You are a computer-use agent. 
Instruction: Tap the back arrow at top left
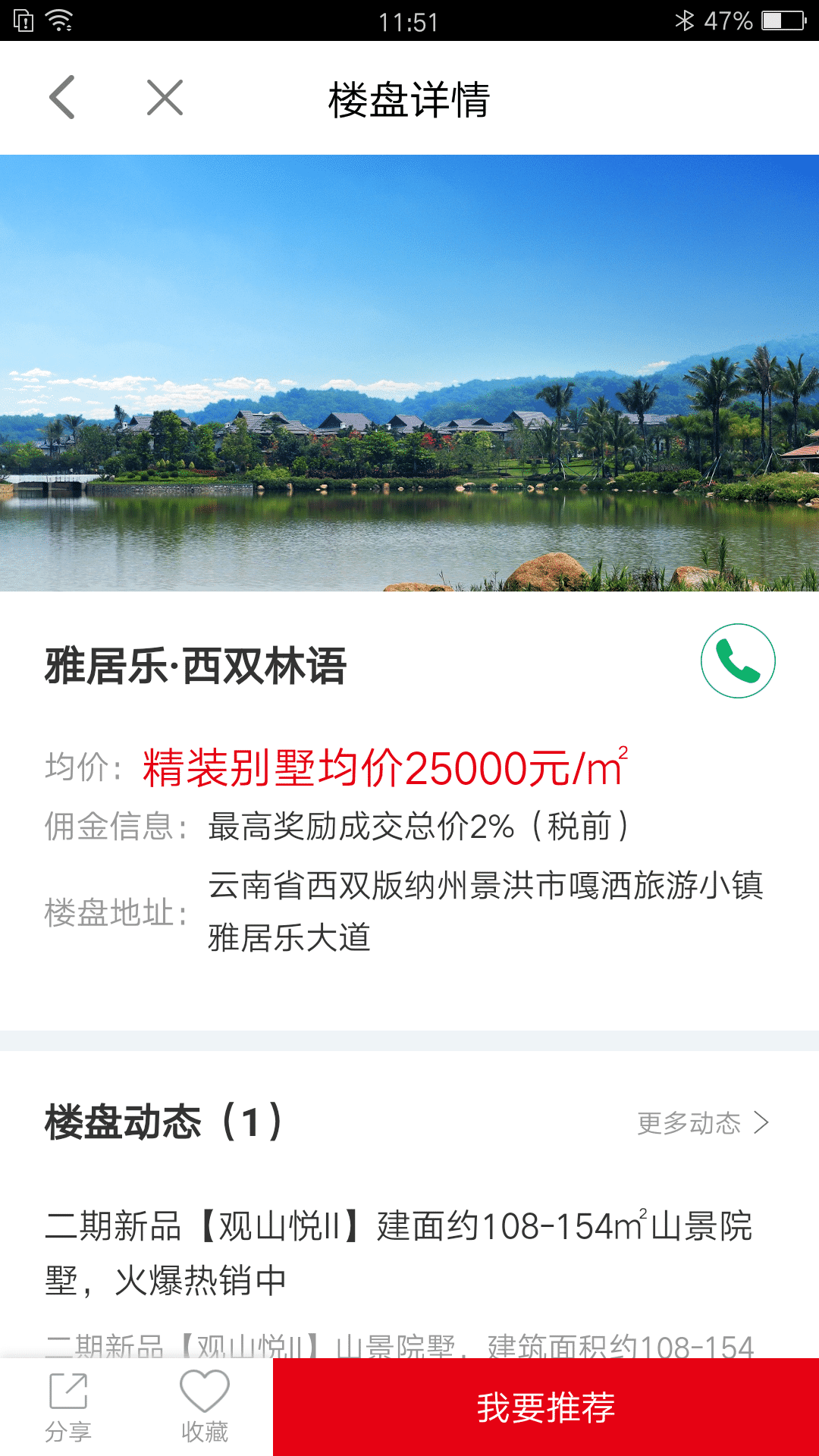(62, 98)
